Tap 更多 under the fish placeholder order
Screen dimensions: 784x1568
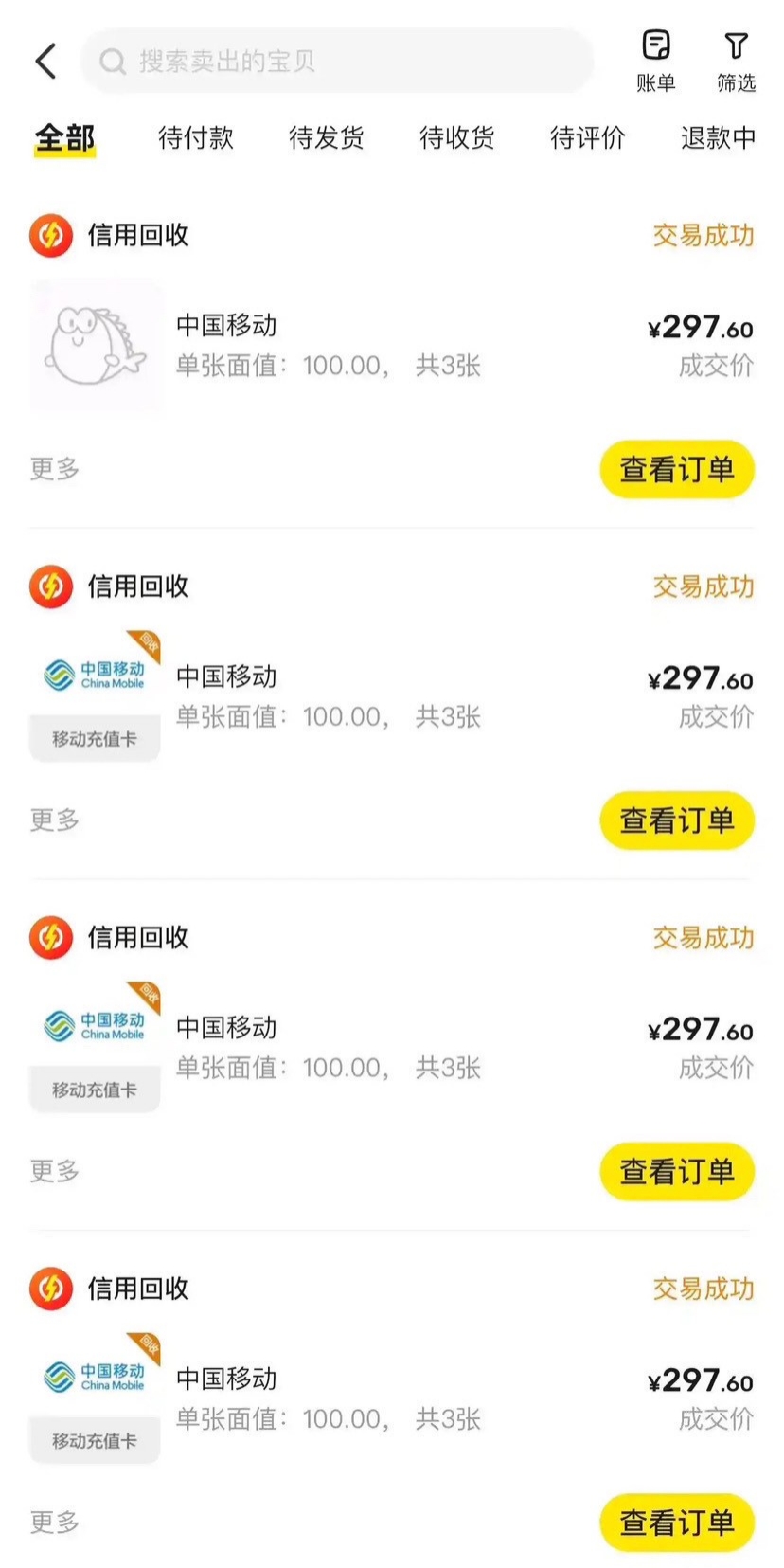[55, 468]
